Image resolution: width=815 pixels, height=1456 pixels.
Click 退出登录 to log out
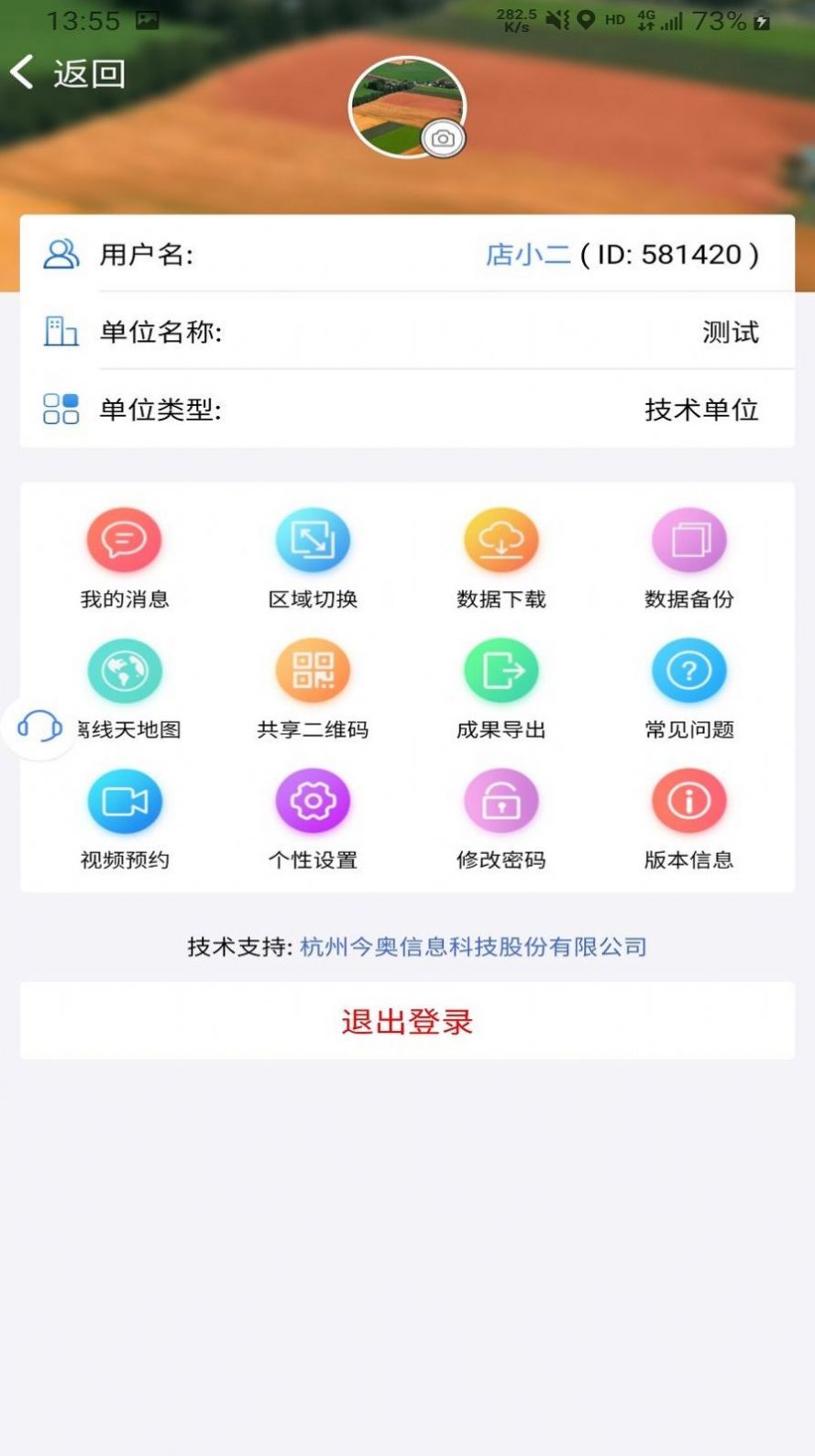point(406,1020)
